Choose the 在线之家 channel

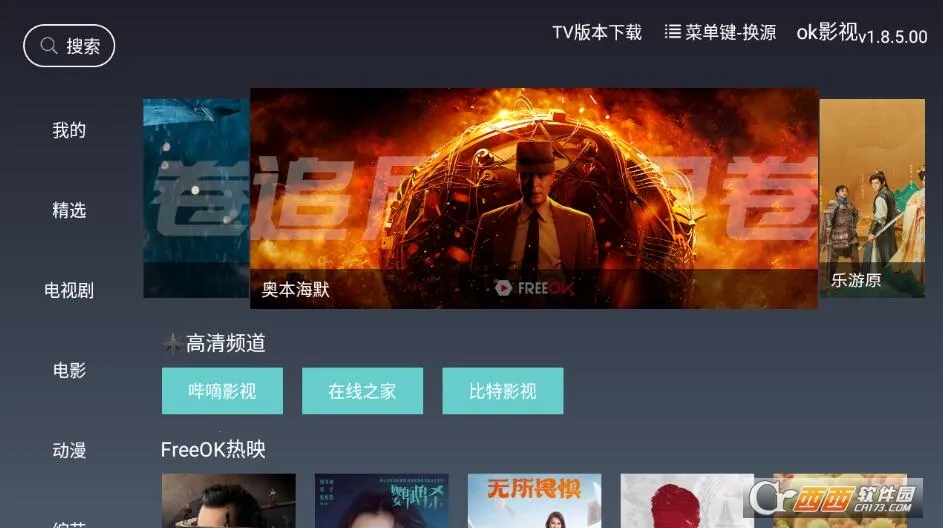click(362, 391)
